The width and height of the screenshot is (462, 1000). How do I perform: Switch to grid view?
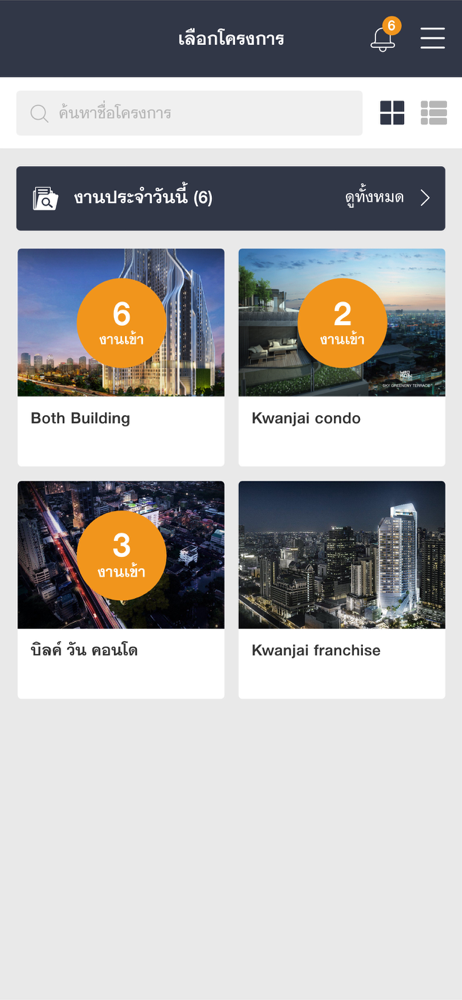point(392,113)
